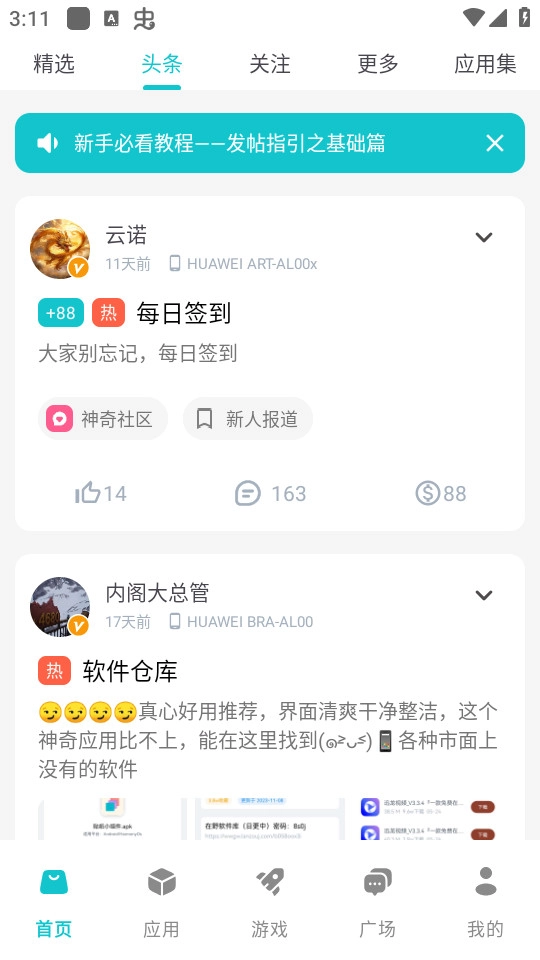Viewport: 540px width, 960px height.
Task: Switch to the 关注 tab
Action: [x=269, y=64]
